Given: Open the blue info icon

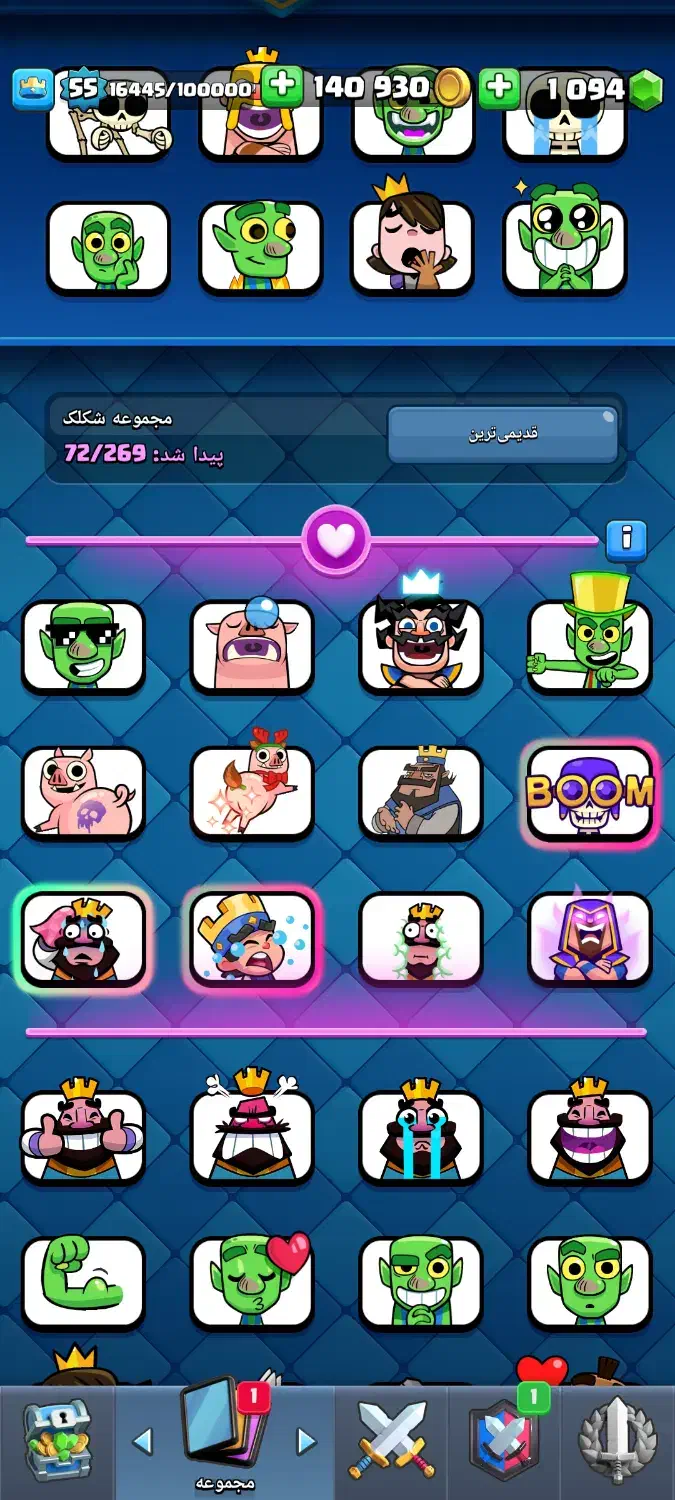Looking at the screenshot, I should 626,539.
